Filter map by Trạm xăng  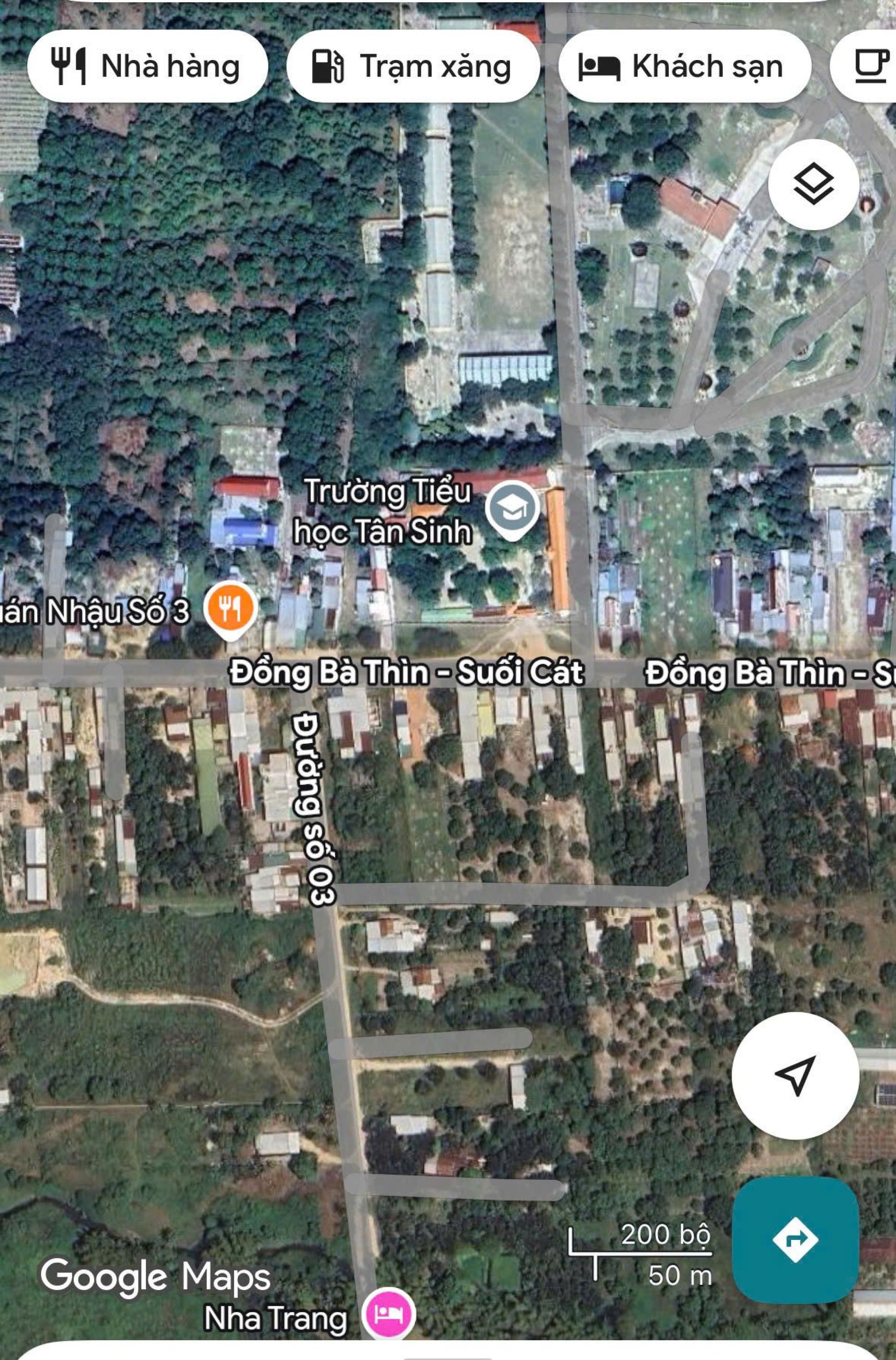tap(413, 66)
